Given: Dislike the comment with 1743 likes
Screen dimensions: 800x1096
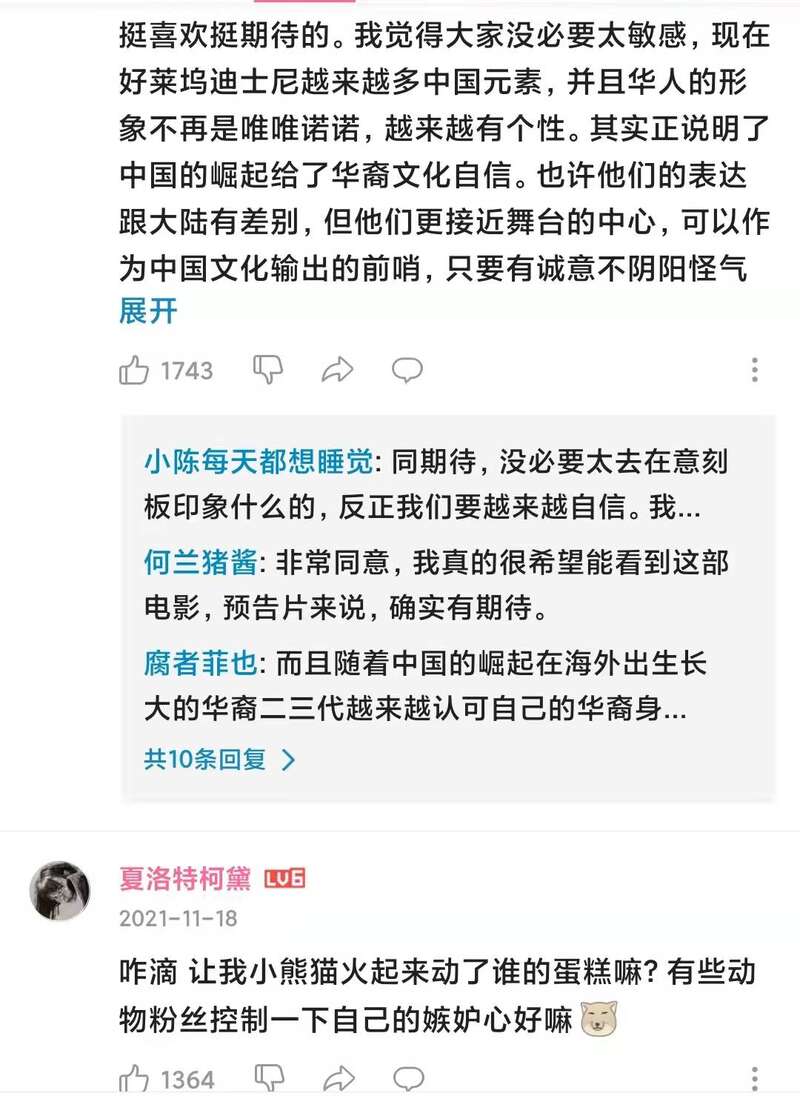Looking at the screenshot, I should tap(268, 370).
